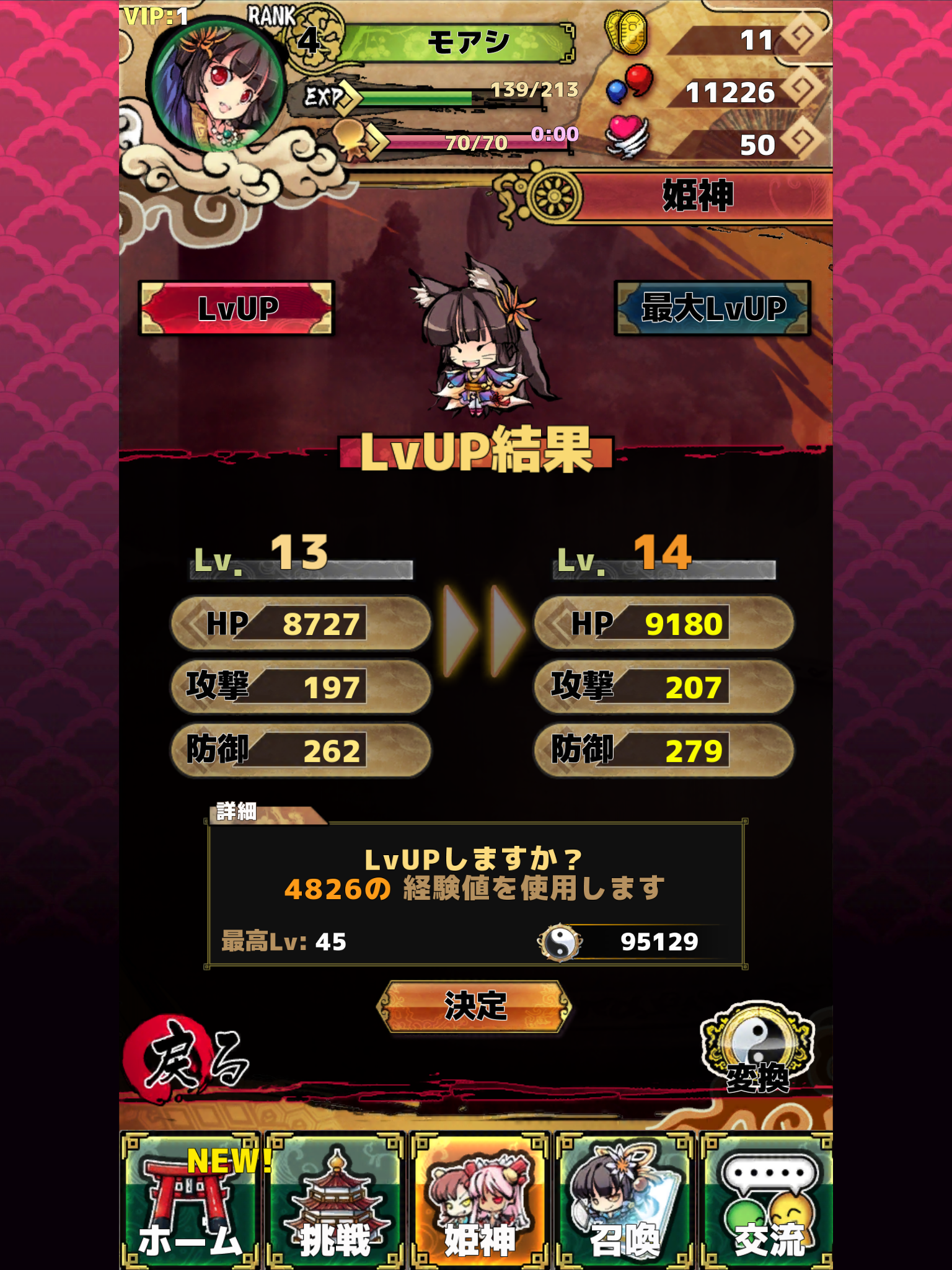Screen dimensions: 952x1270
Task: Add orbs next to 11226
Action: tap(802, 92)
